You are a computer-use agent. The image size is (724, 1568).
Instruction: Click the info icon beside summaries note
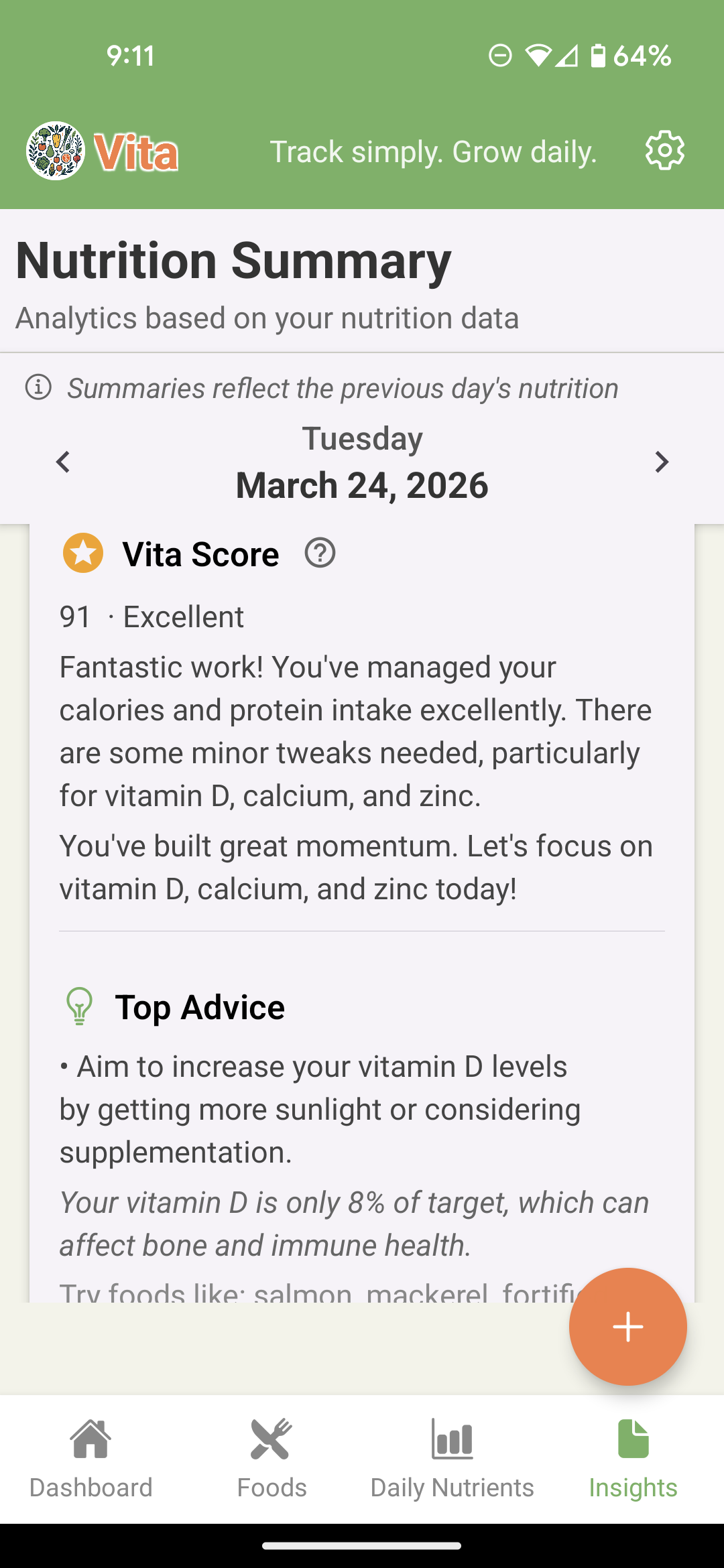[38, 387]
